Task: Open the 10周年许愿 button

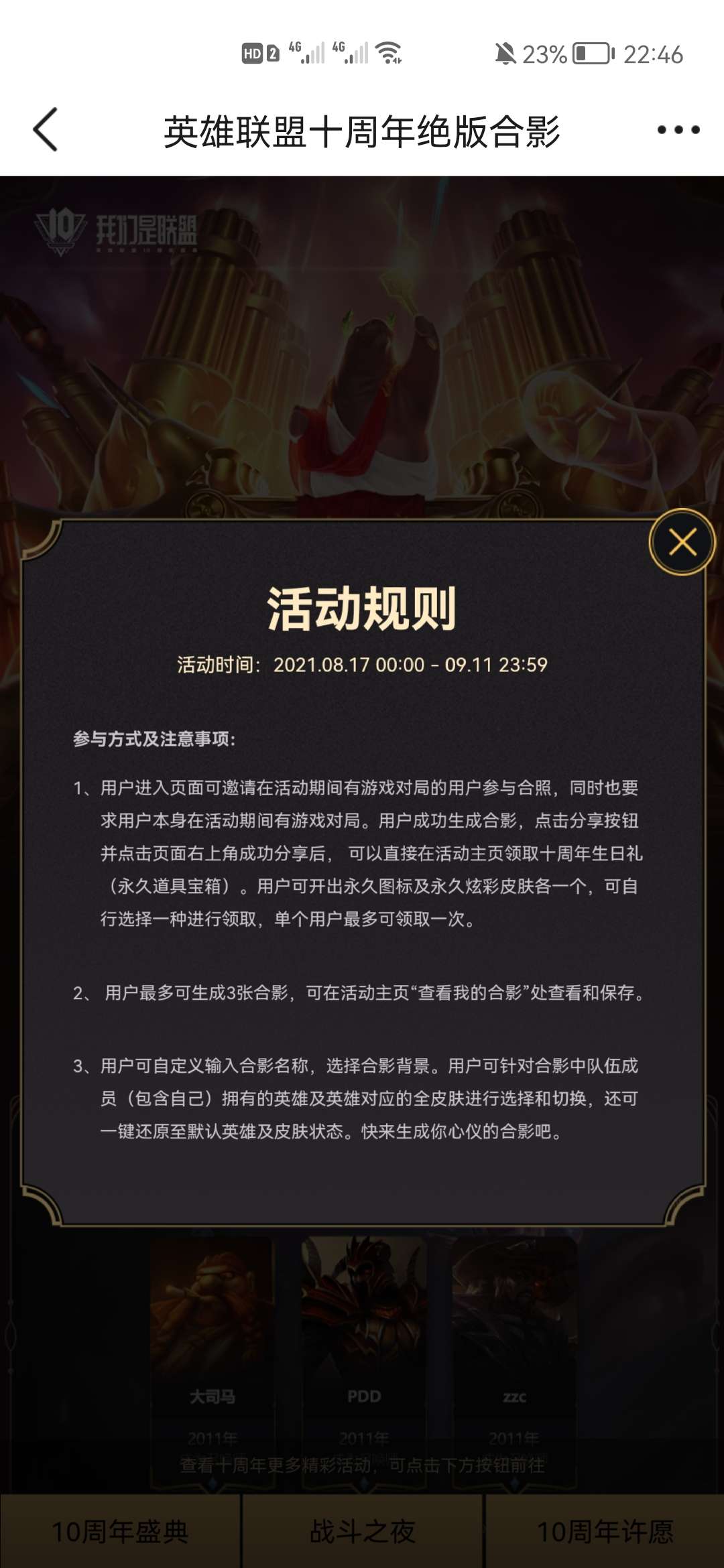Action: [x=605, y=1532]
